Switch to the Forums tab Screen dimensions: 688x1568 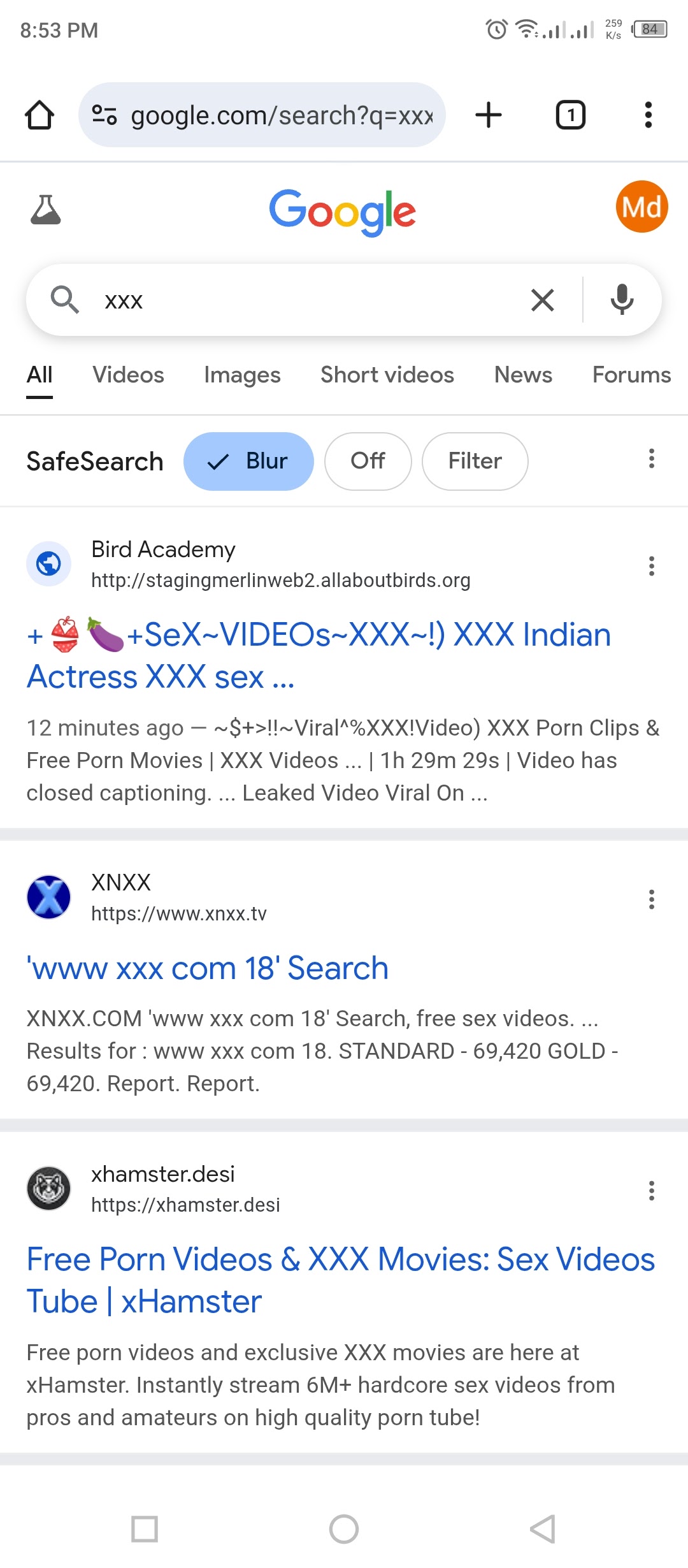[631, 375]
